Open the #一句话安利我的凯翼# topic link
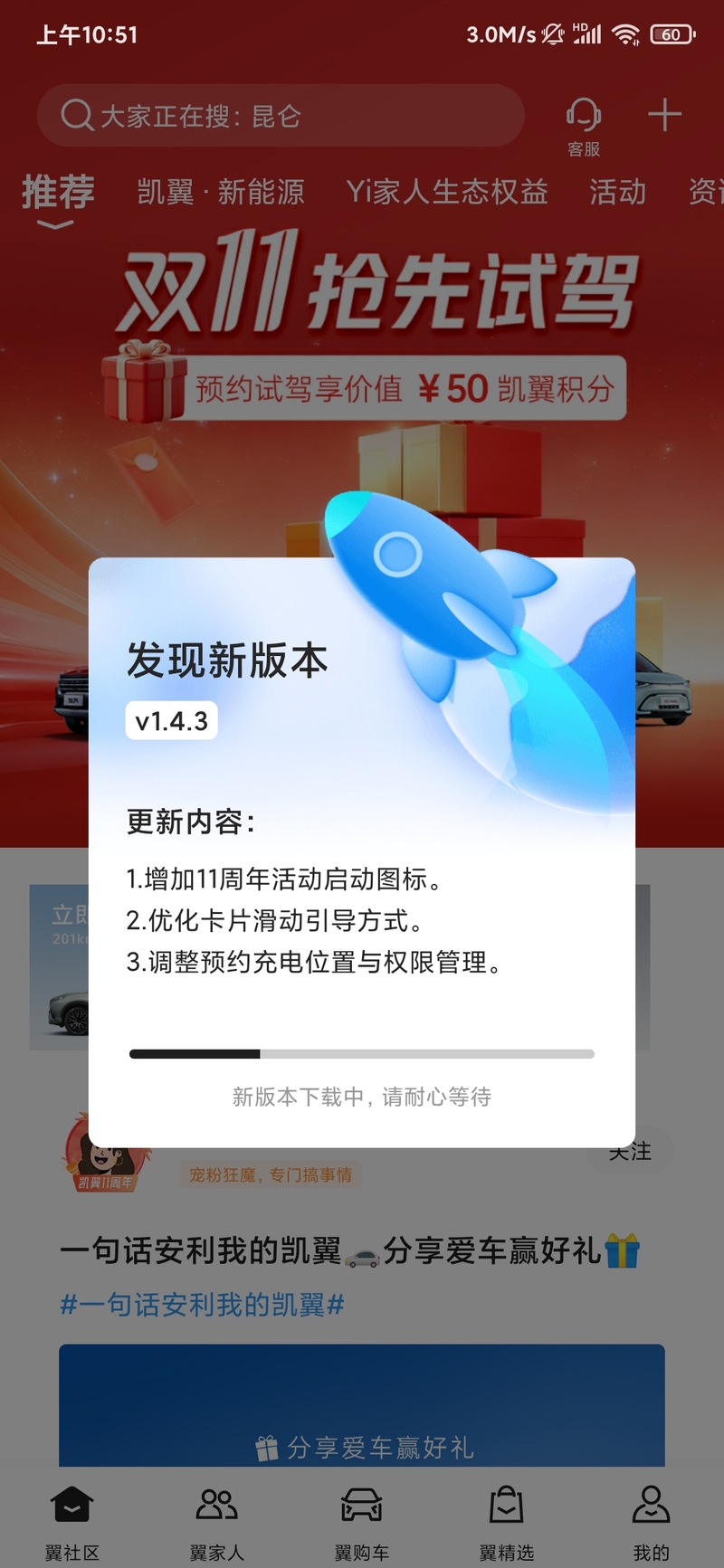This screenshot has width=724, height=1568. (x=202, y=1305)
